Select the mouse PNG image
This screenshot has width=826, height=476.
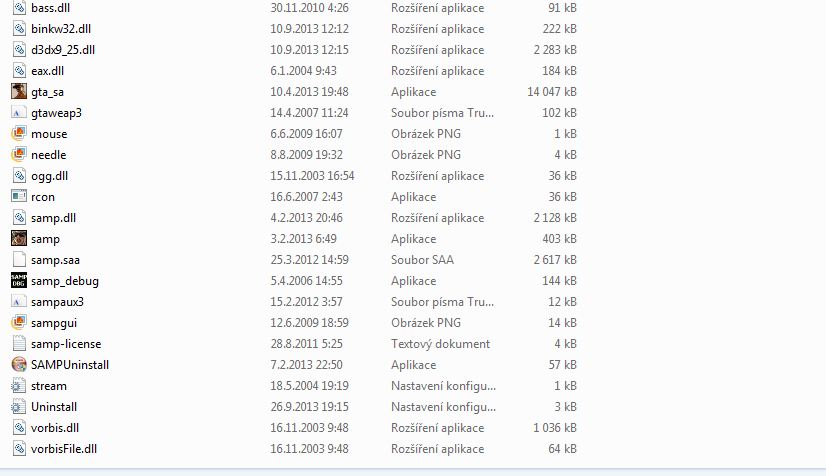click(x=49, y=134)
